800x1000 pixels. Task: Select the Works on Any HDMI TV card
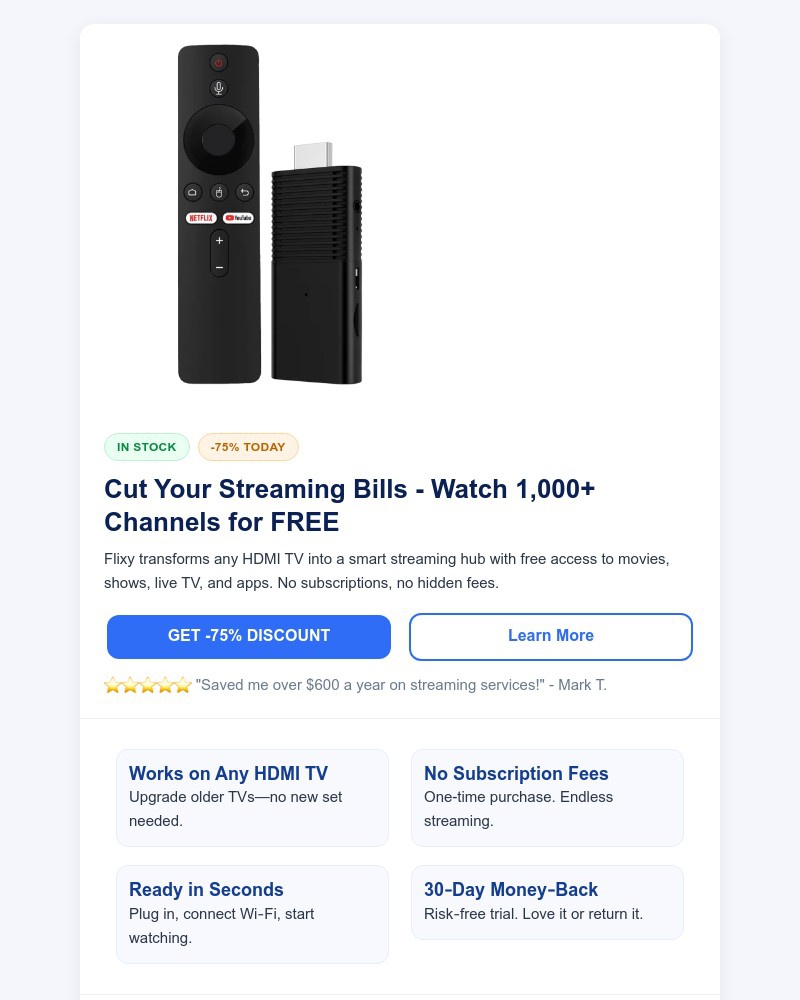click(252, 797)
